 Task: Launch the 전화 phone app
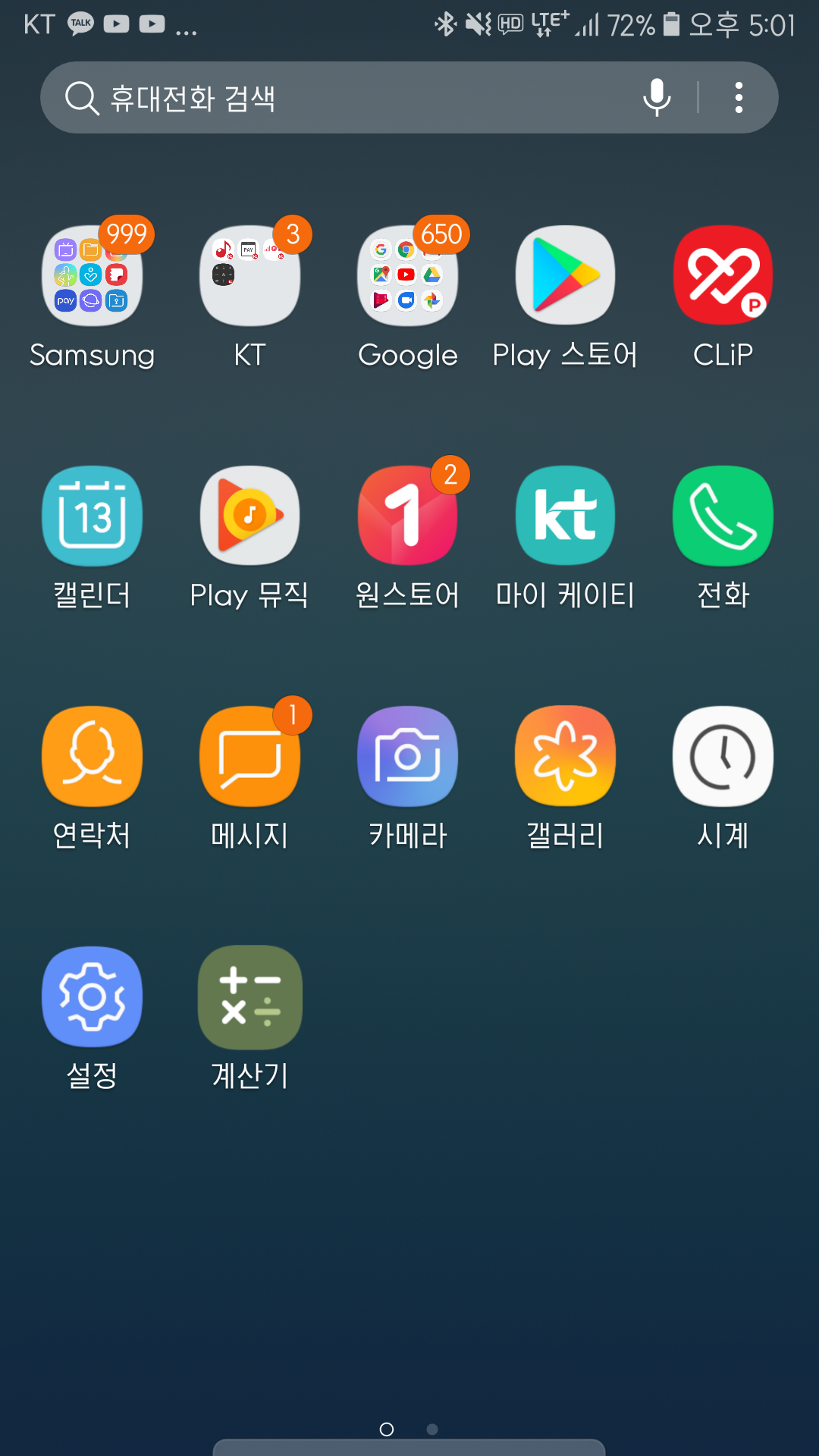[x=723, y=516]
